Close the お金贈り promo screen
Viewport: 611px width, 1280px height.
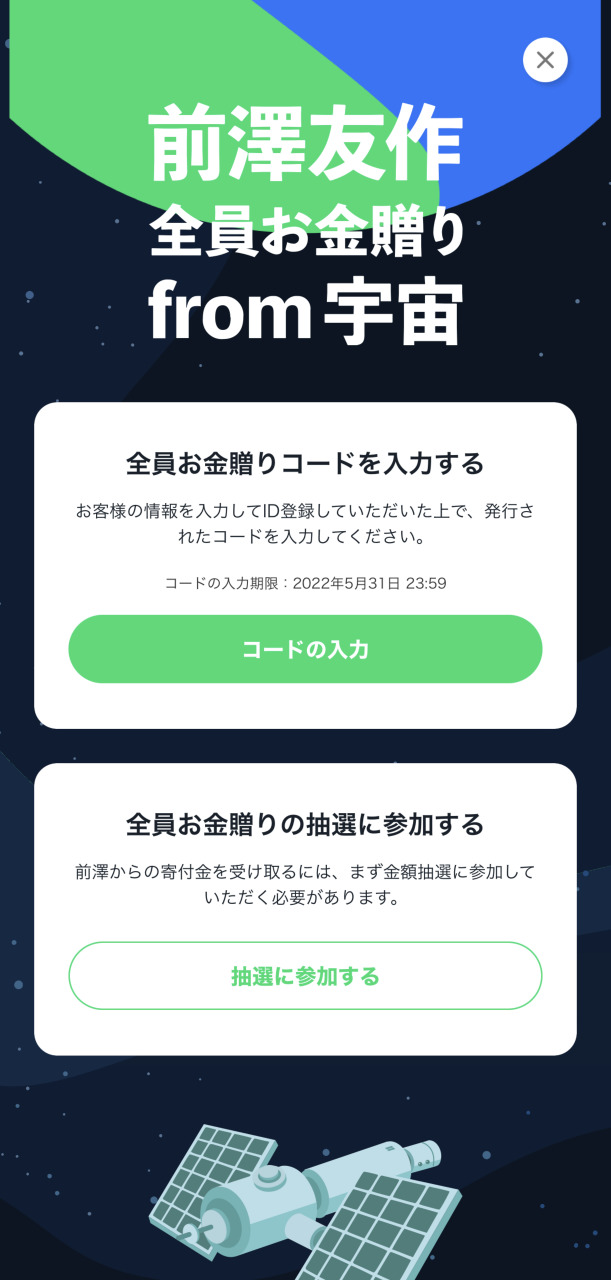545,60
